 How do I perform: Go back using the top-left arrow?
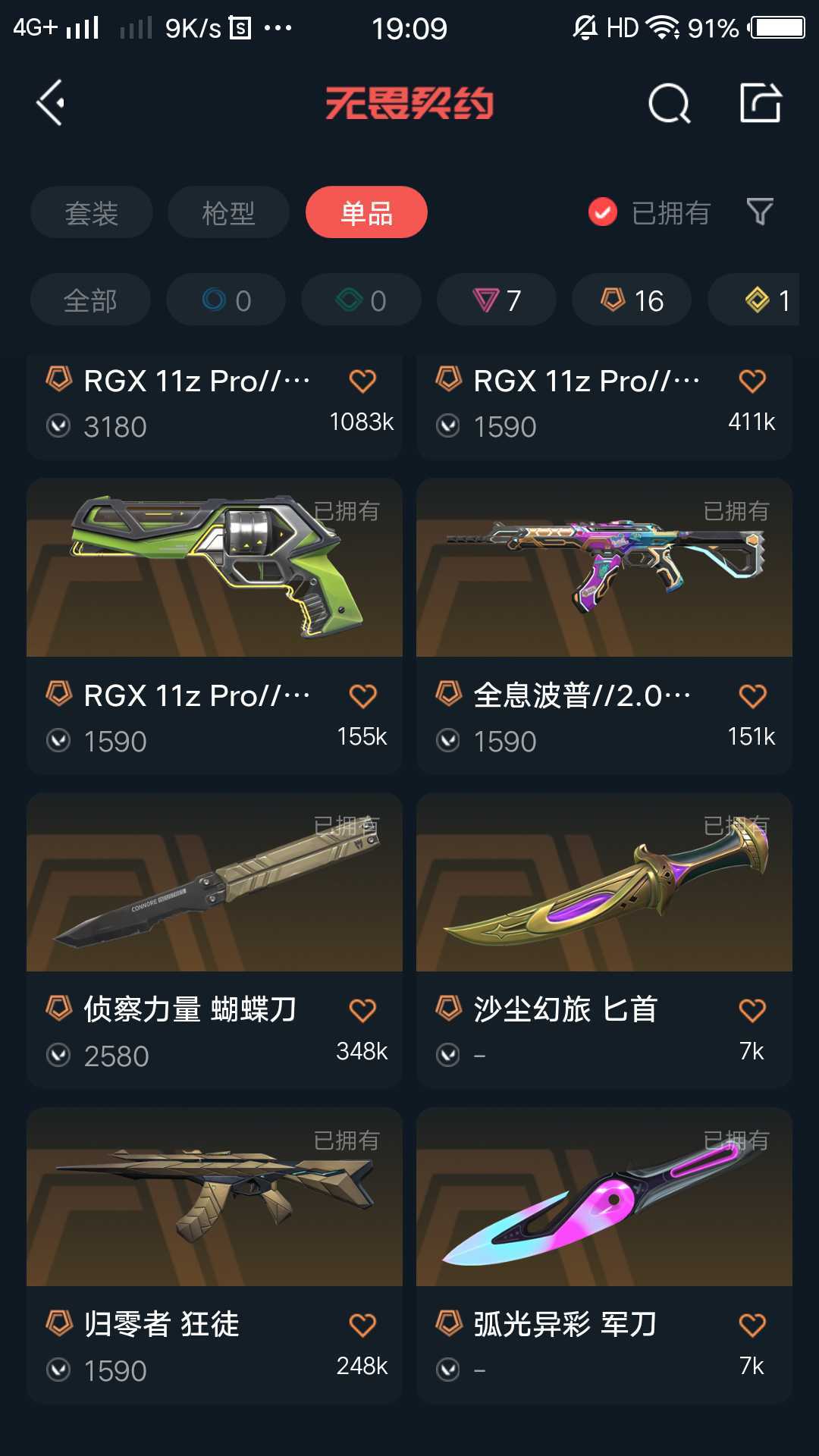click(x=50, y=103)
